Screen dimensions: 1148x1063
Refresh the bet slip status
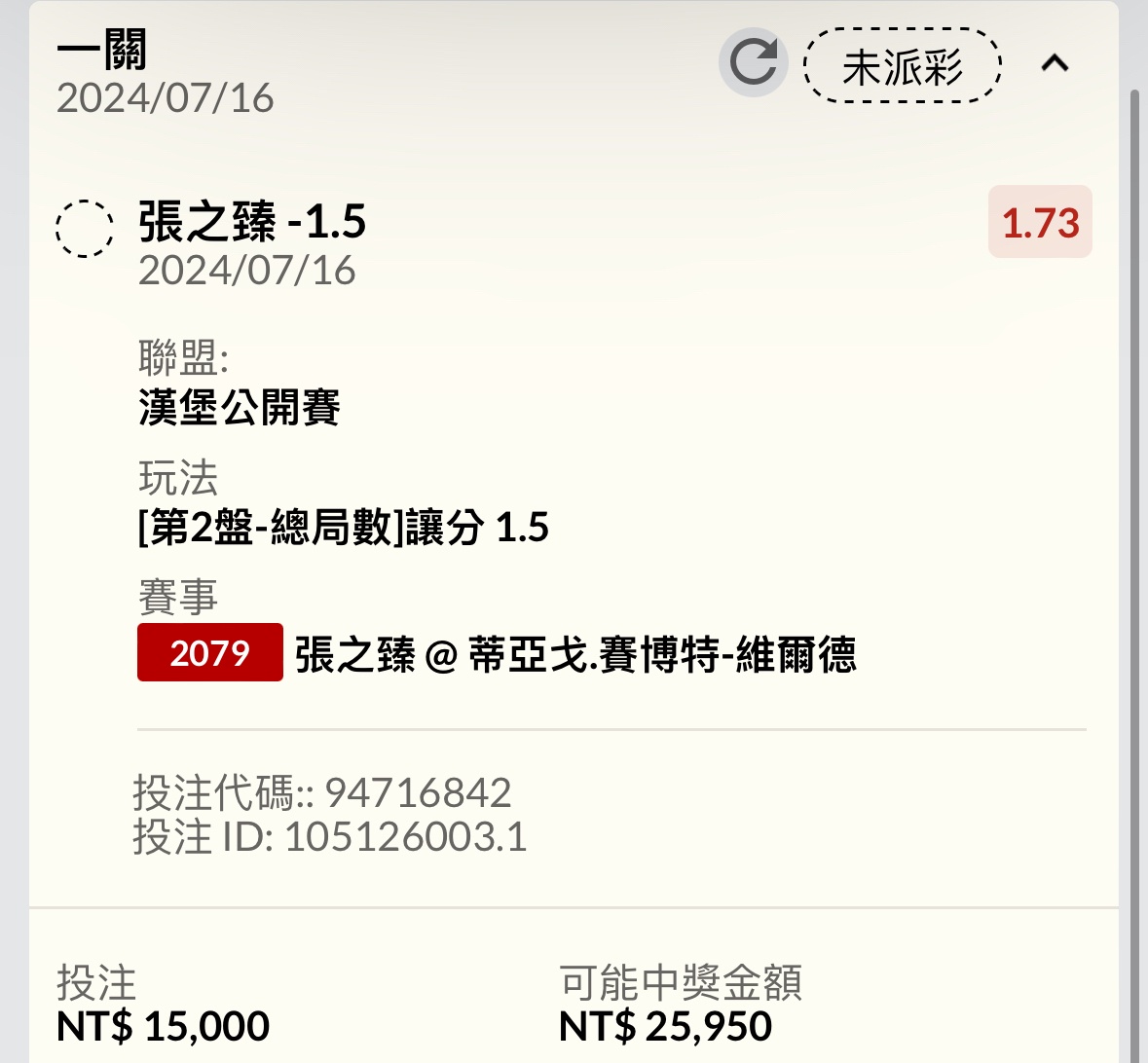tap(753, 63)
